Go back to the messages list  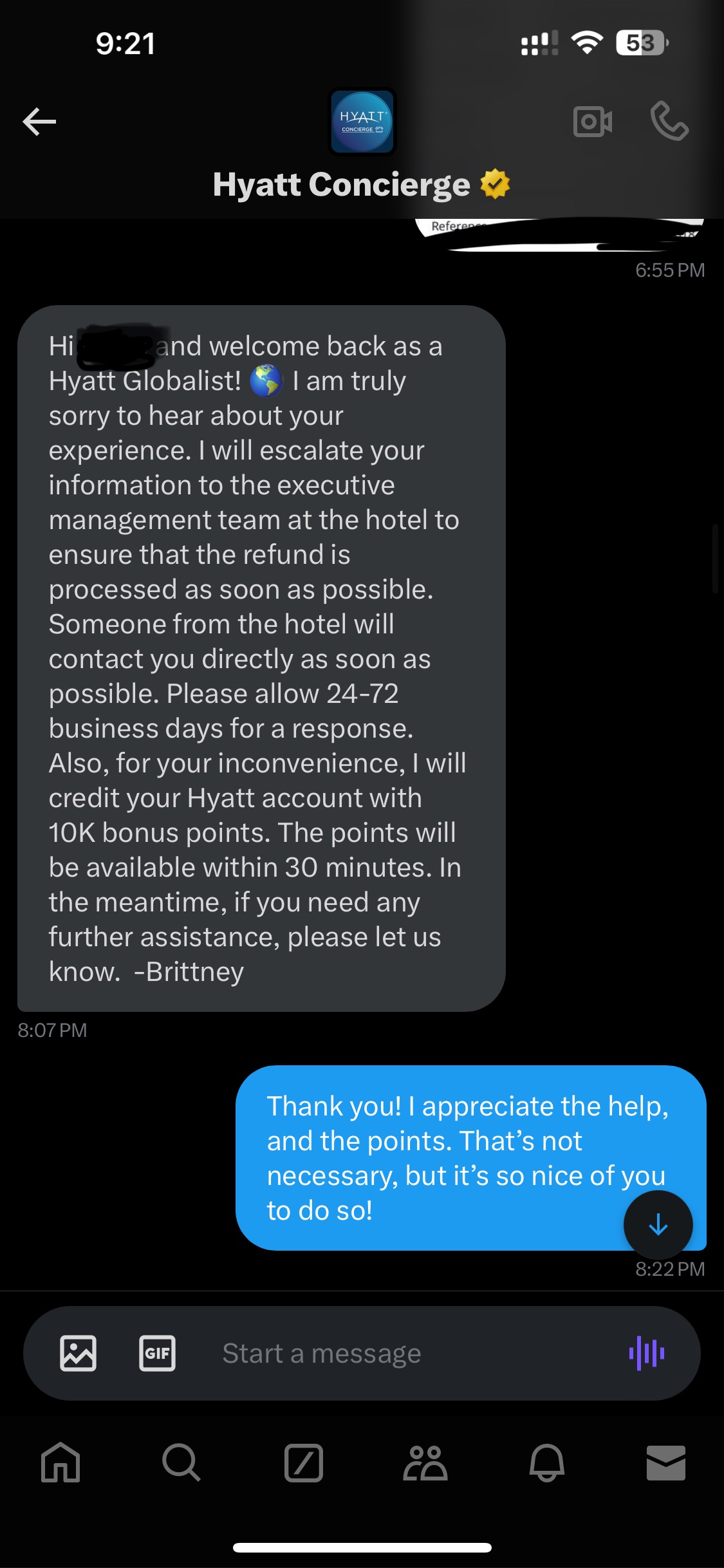click(x=39, y=122)
